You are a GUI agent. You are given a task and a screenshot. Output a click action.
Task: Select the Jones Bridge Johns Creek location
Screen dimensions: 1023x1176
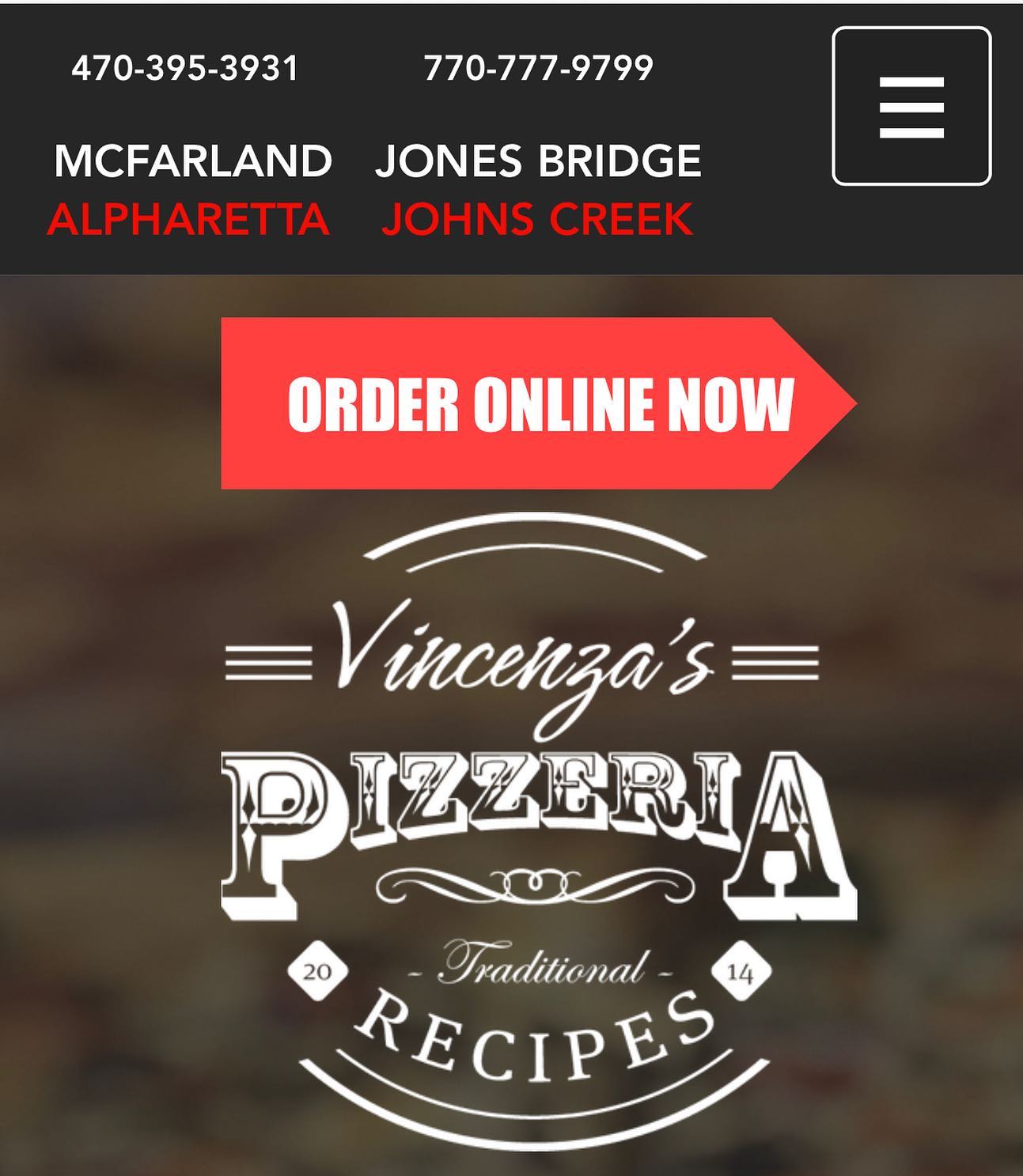[x=538, y=190]
